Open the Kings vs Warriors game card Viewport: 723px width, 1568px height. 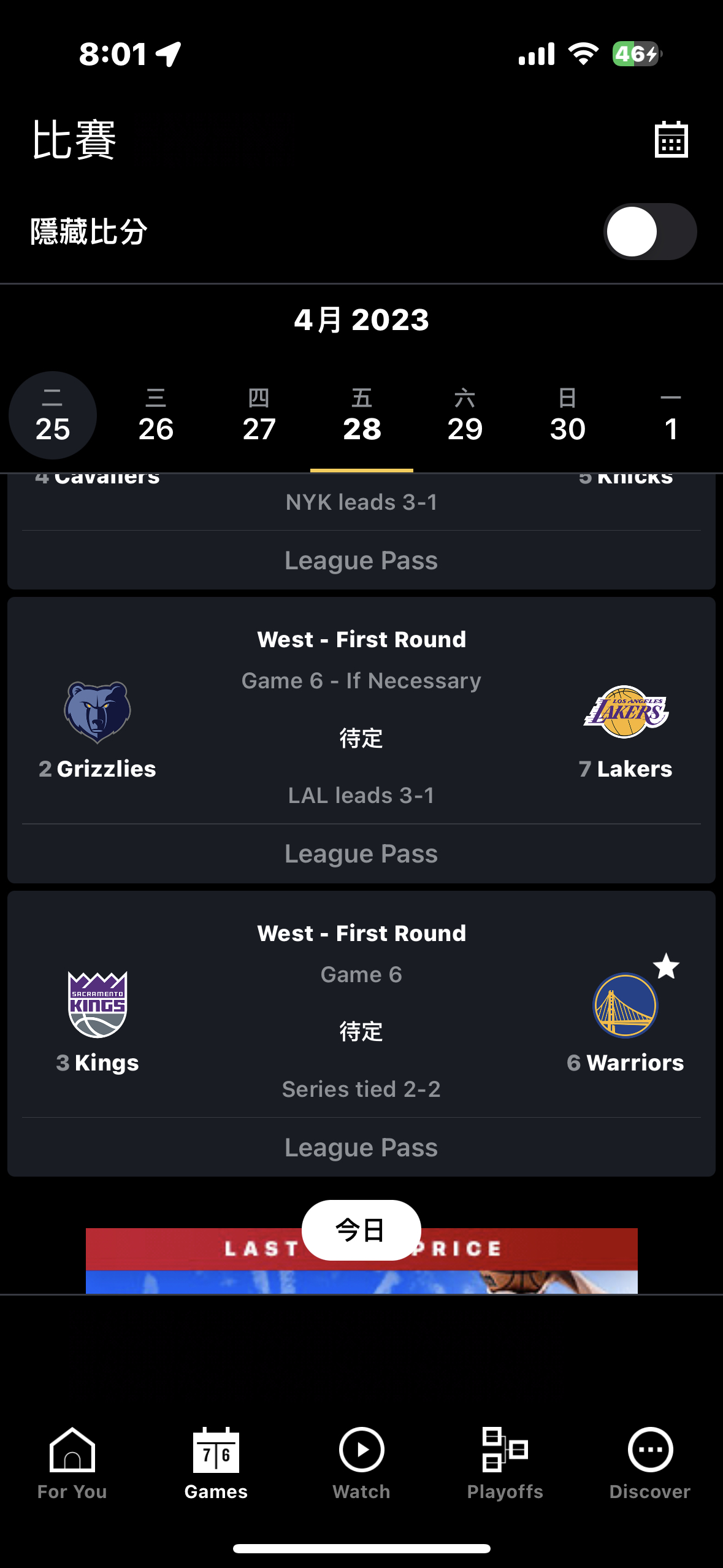point(361,1004)
